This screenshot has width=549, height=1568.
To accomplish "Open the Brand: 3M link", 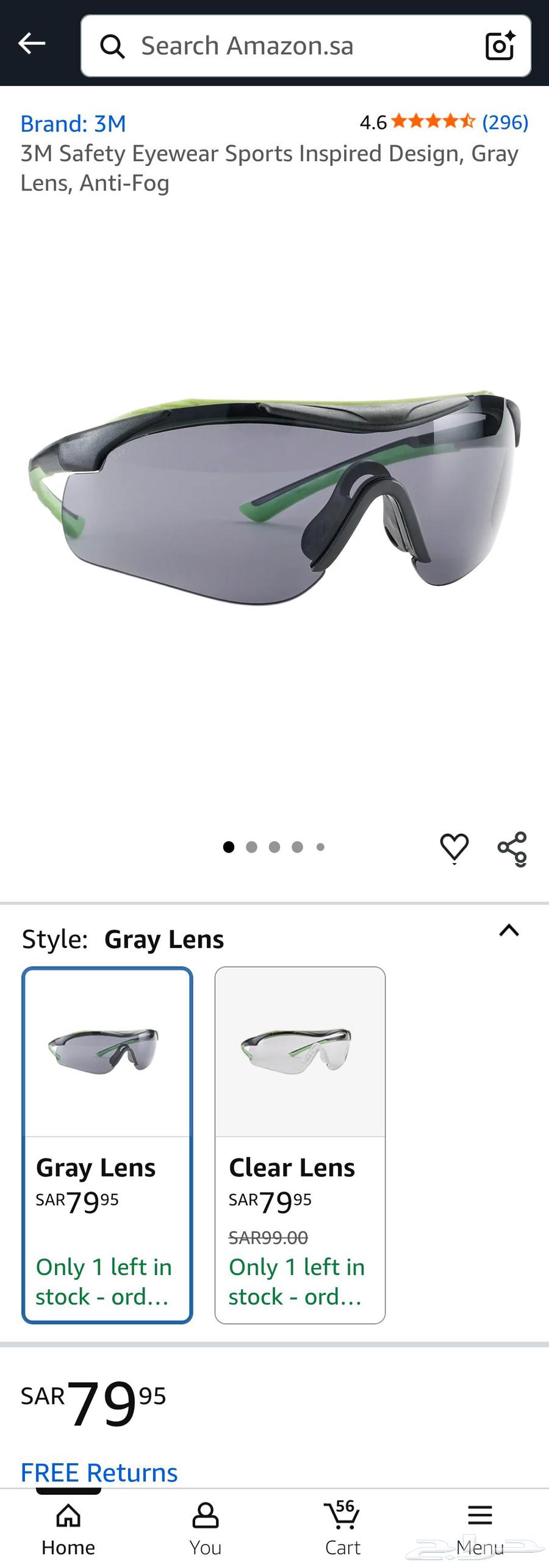I will pyautogui.click(x=73, y=123).
